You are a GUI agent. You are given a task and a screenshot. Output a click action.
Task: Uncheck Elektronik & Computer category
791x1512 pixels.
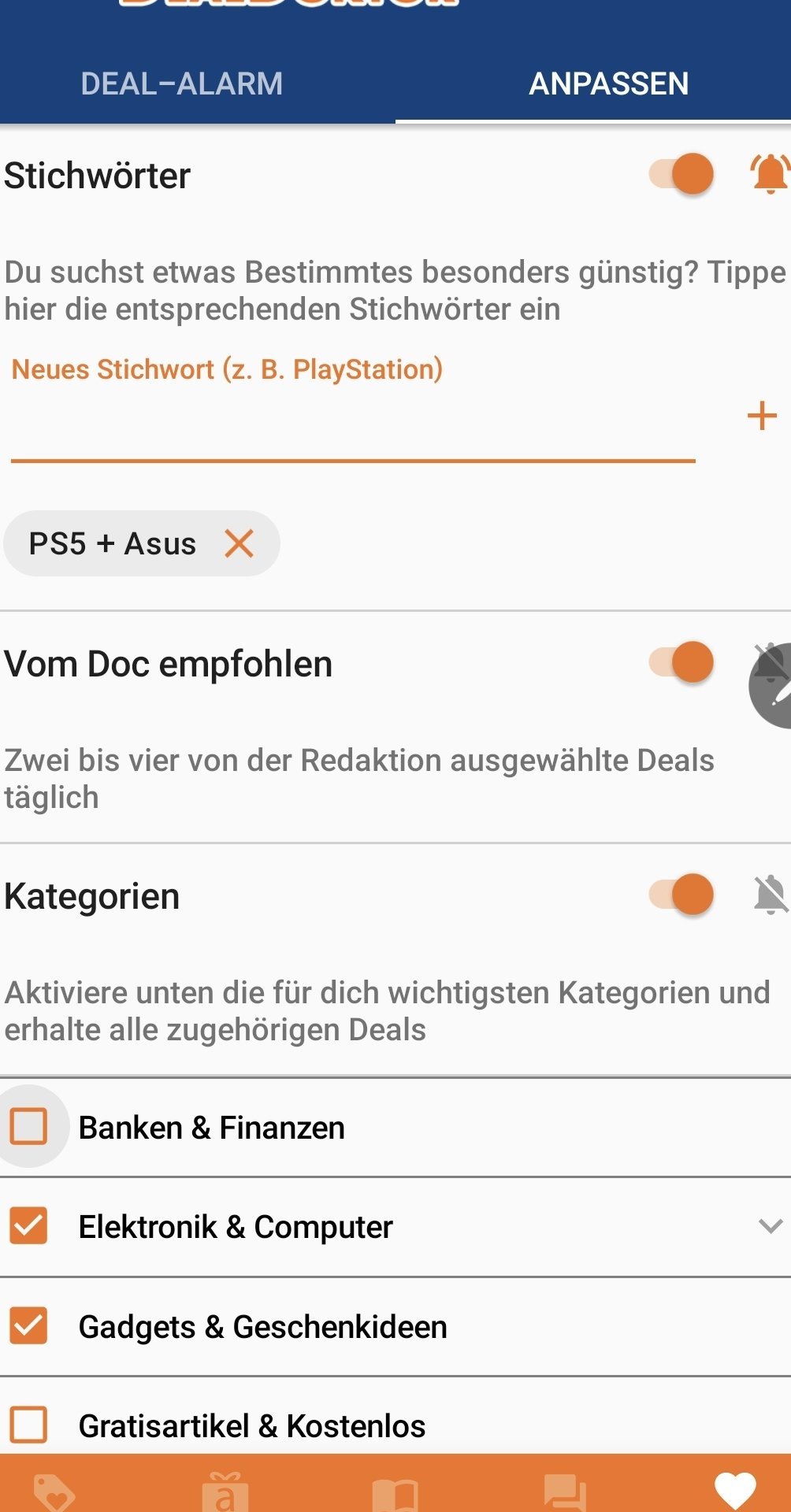[28, 1226]
